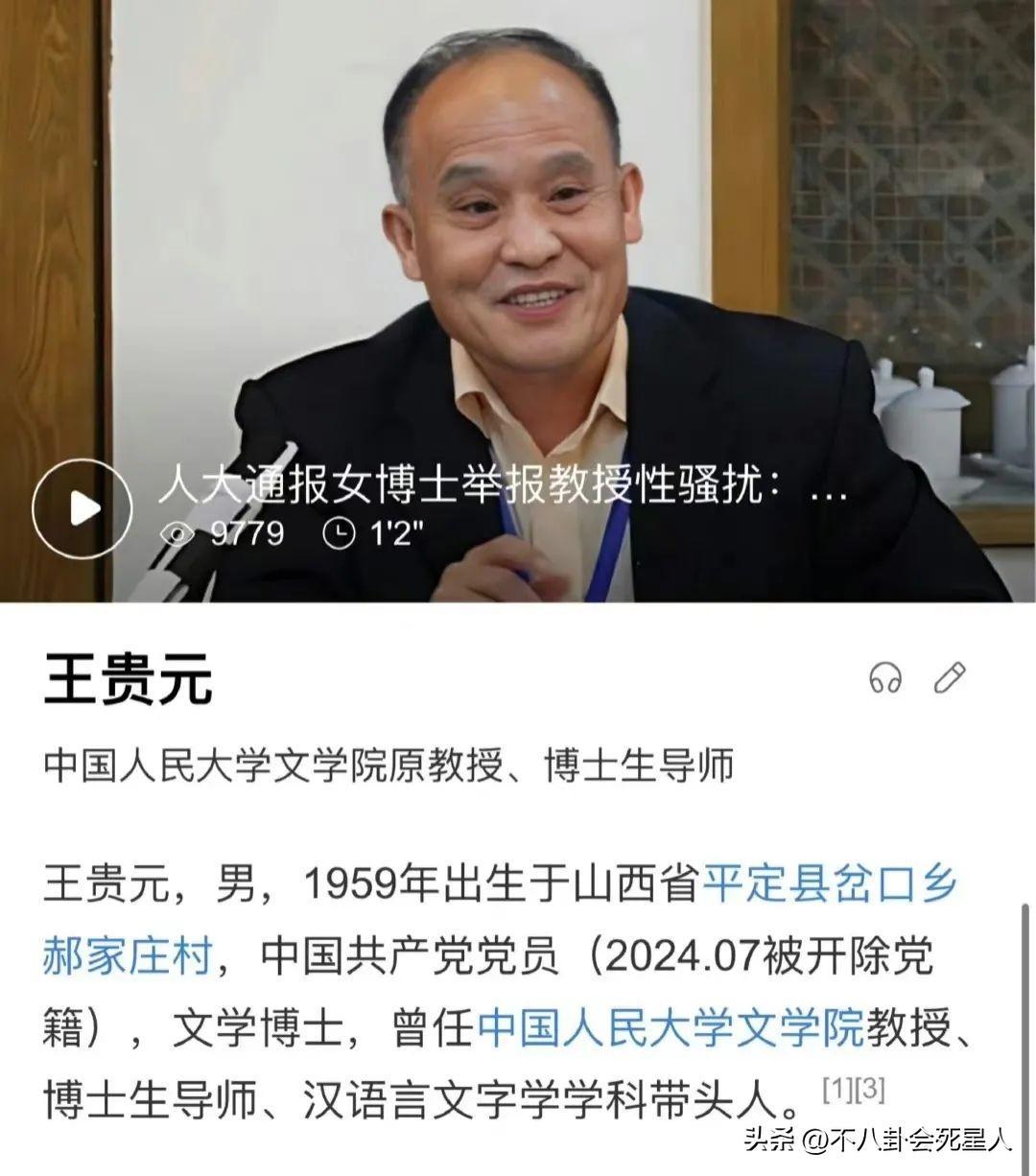Play the video about the 人大 report
This screenshot has width=1036, height=1176.
click(82, 508)
